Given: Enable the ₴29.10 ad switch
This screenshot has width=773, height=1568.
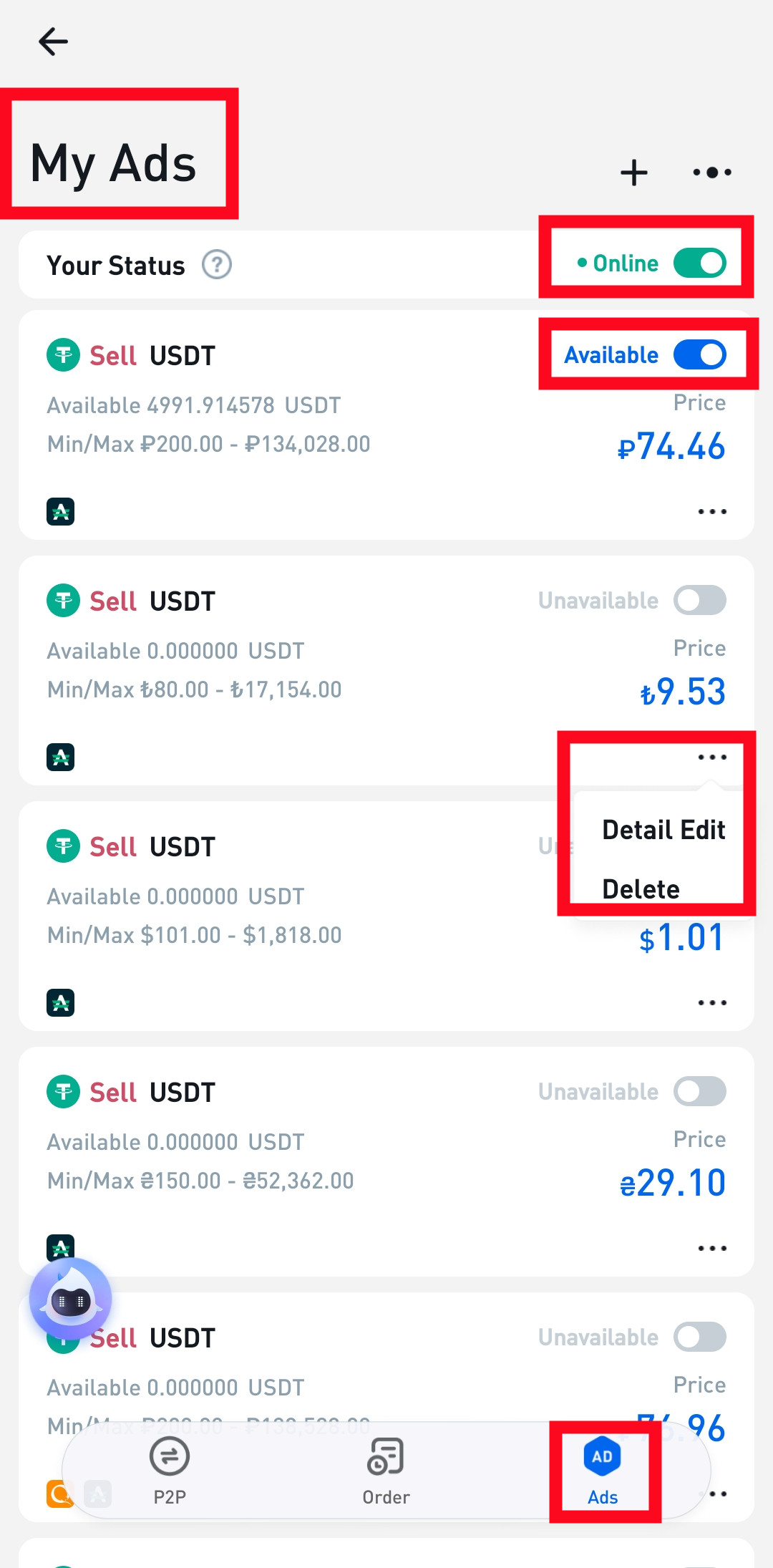Looking at the screenshot, I should coord(699,1091).
